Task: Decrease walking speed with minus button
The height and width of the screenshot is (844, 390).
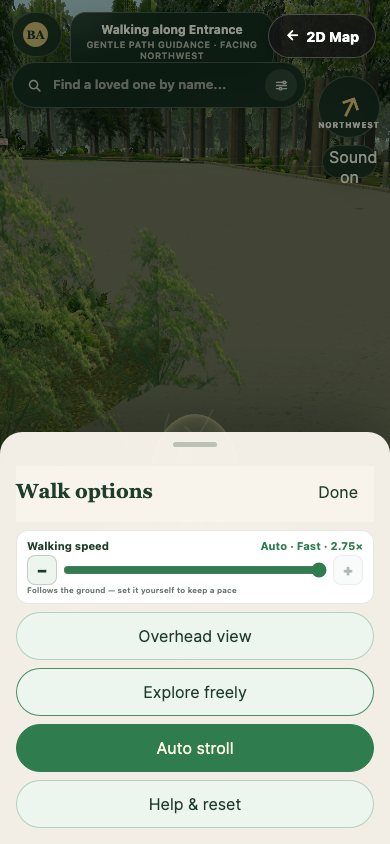Action: [42, 570]
